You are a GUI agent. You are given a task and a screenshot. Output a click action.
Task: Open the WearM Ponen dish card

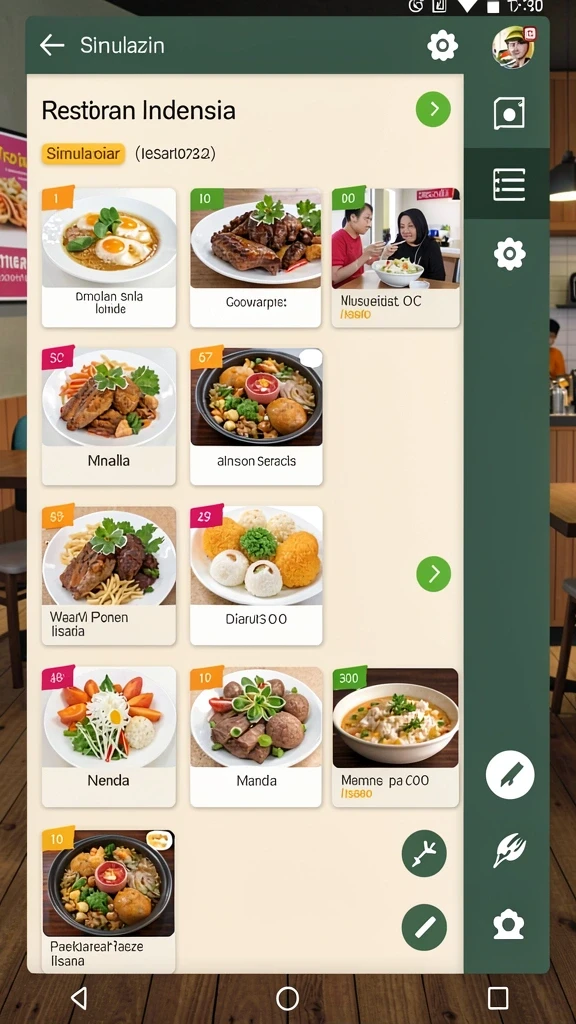(x=109, y=575)
